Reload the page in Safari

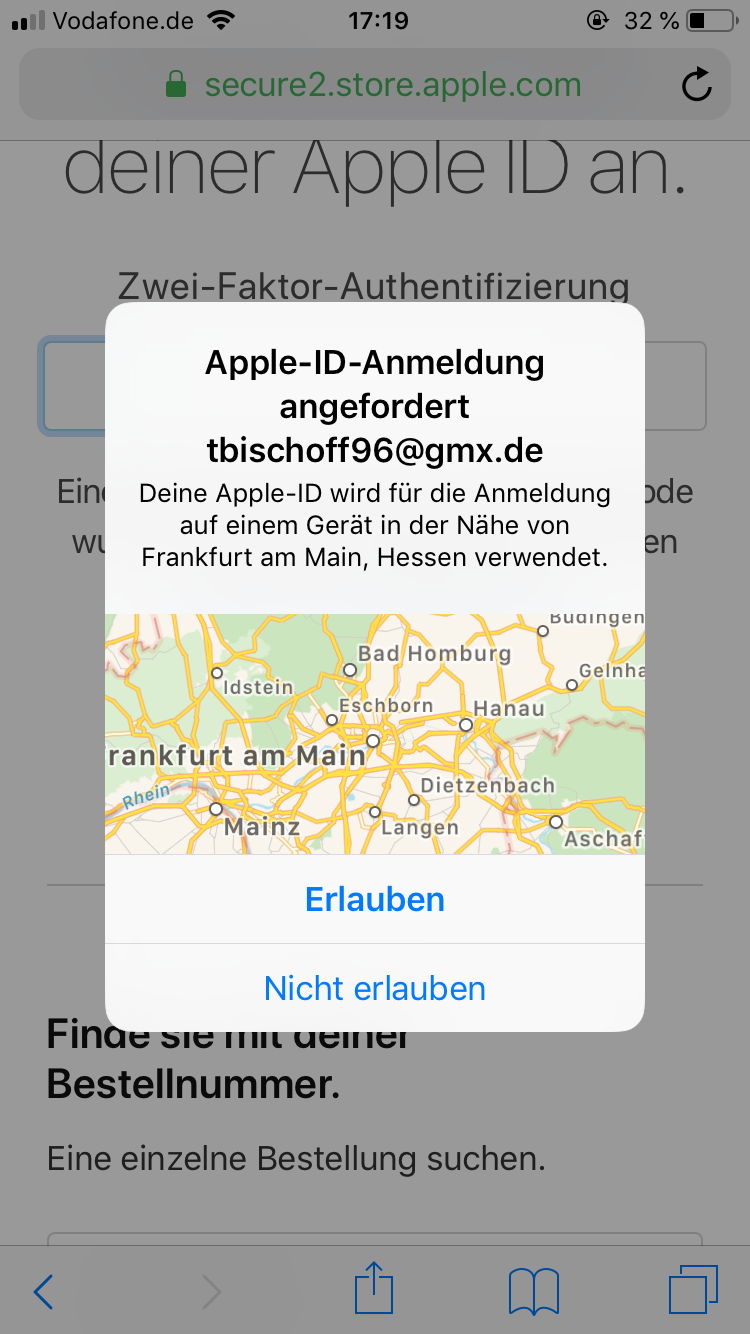pyautogui.click(x=696, y=85)
